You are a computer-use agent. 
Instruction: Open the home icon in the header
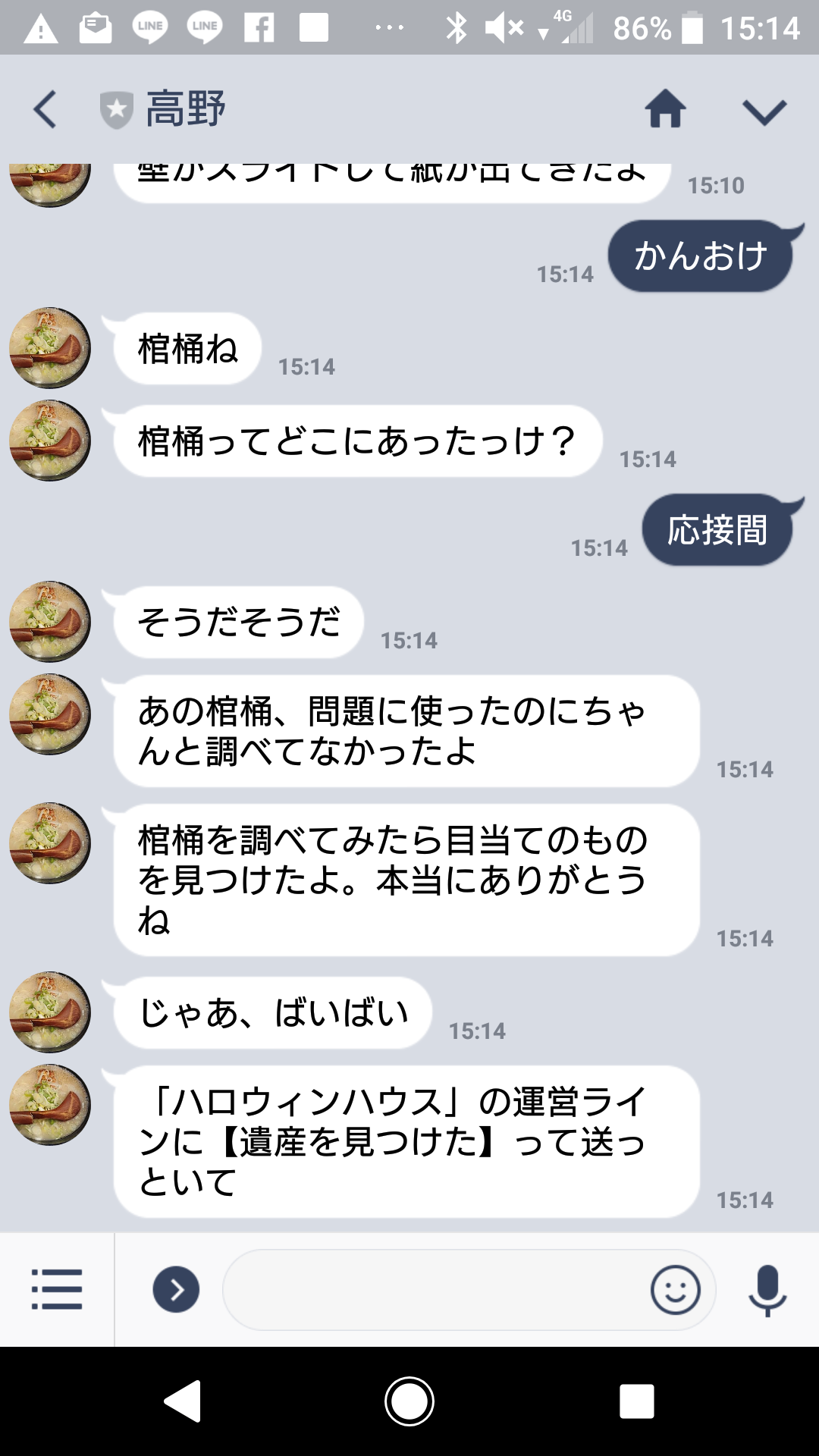665,109
